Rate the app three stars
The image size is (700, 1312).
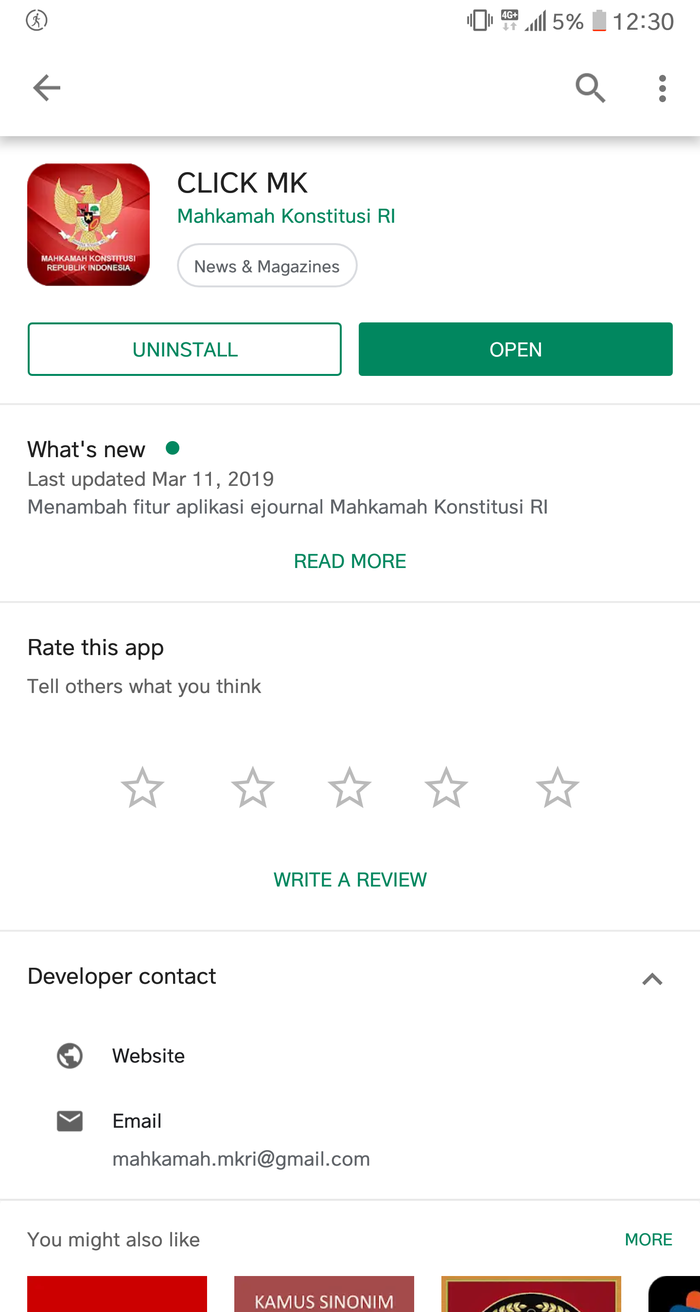pos(350,788)
